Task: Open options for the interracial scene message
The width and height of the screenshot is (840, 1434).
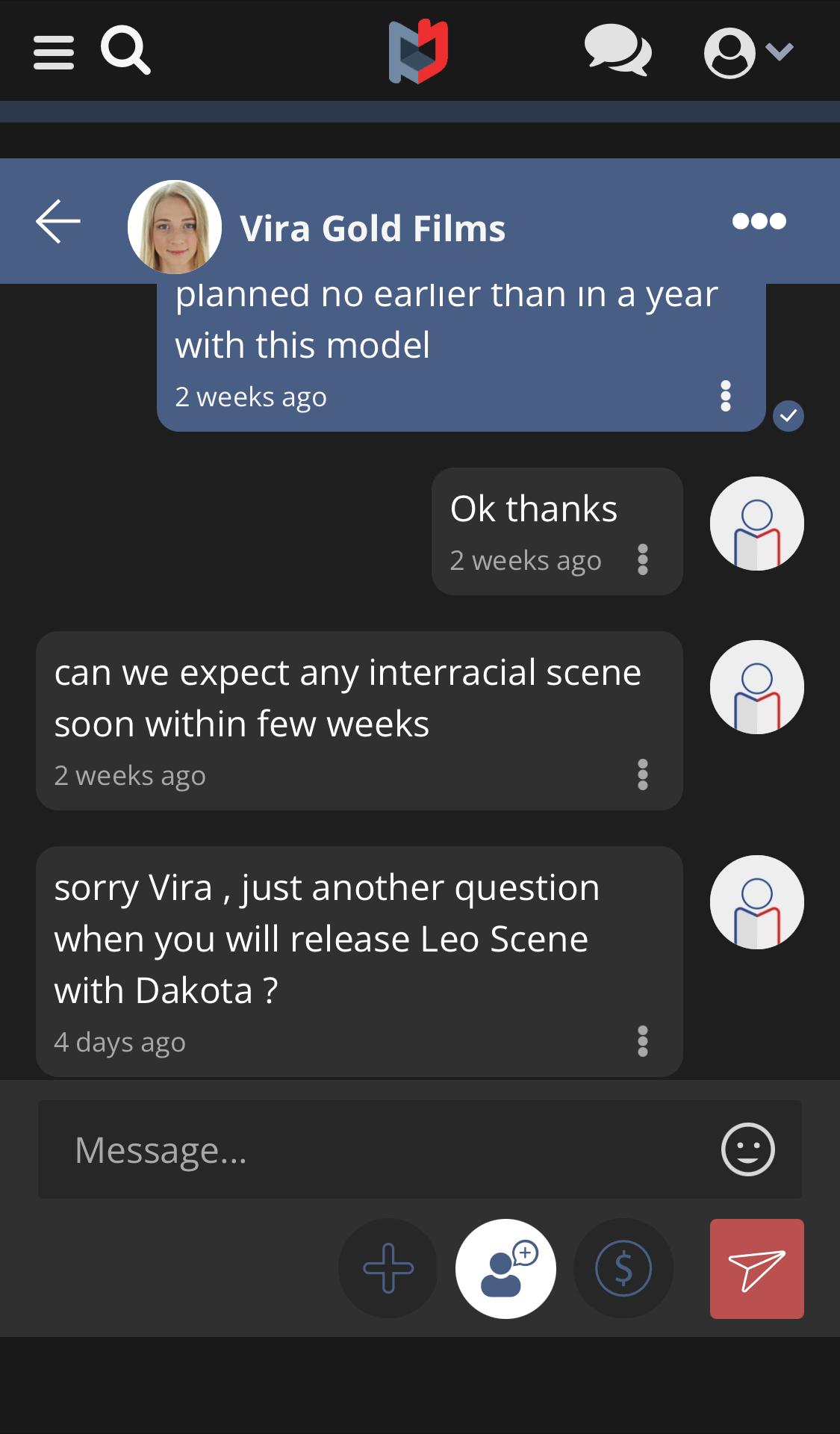Action: click(642, 775)
